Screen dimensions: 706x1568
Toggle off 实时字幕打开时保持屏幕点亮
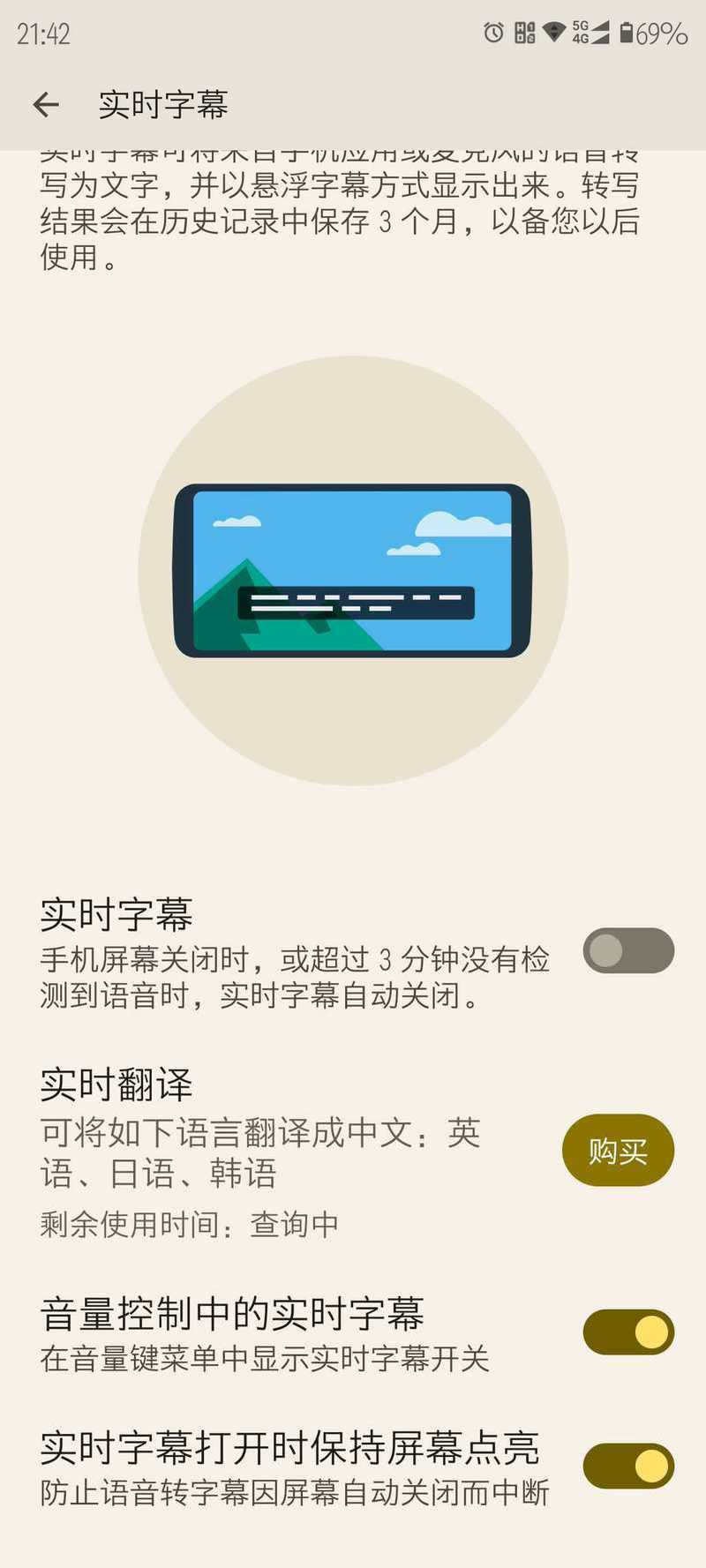coord(628,1466)
